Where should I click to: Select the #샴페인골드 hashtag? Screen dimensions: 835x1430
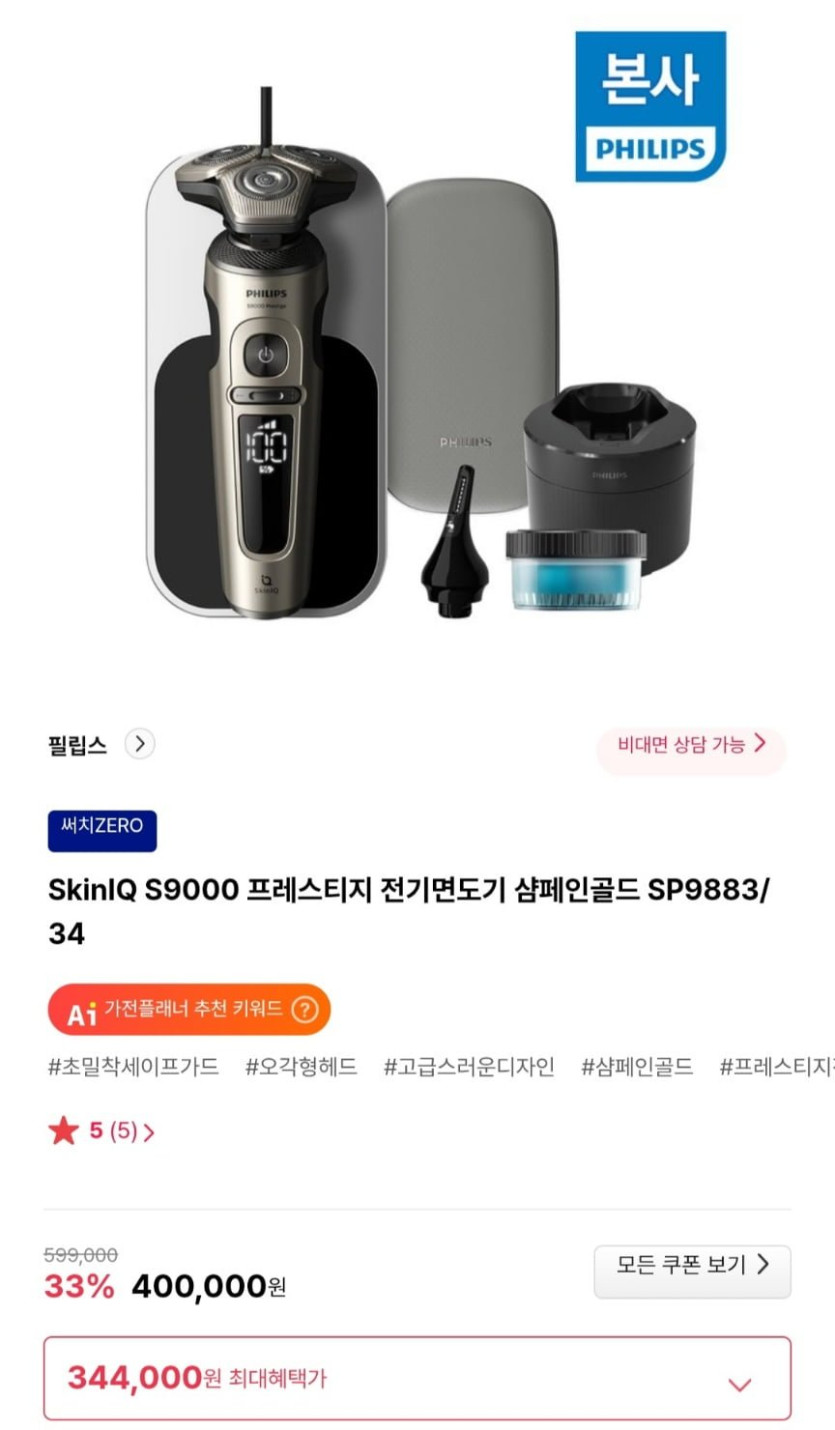637,1066
